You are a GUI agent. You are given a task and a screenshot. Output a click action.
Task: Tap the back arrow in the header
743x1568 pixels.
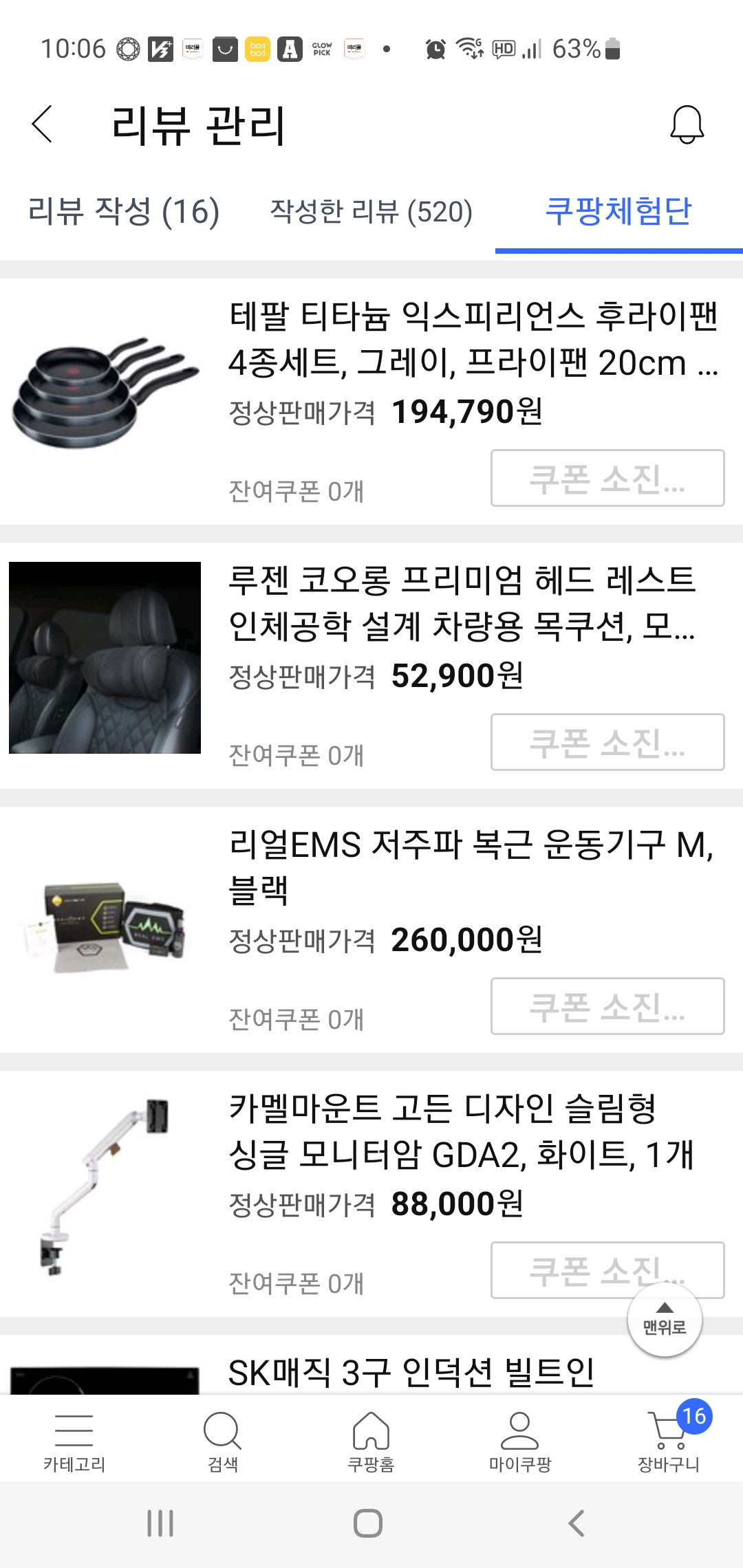[x=43, y=124]
